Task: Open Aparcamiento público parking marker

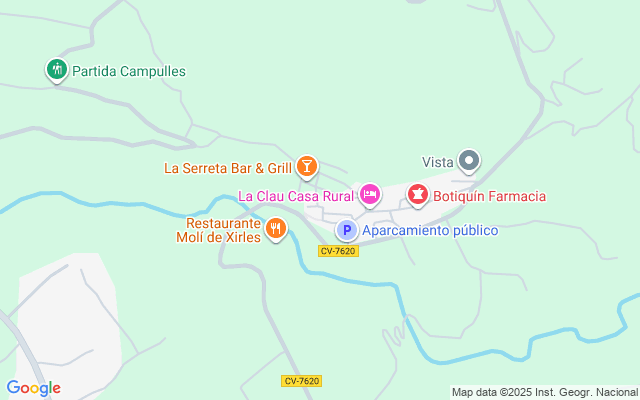Action: point(346,230)
